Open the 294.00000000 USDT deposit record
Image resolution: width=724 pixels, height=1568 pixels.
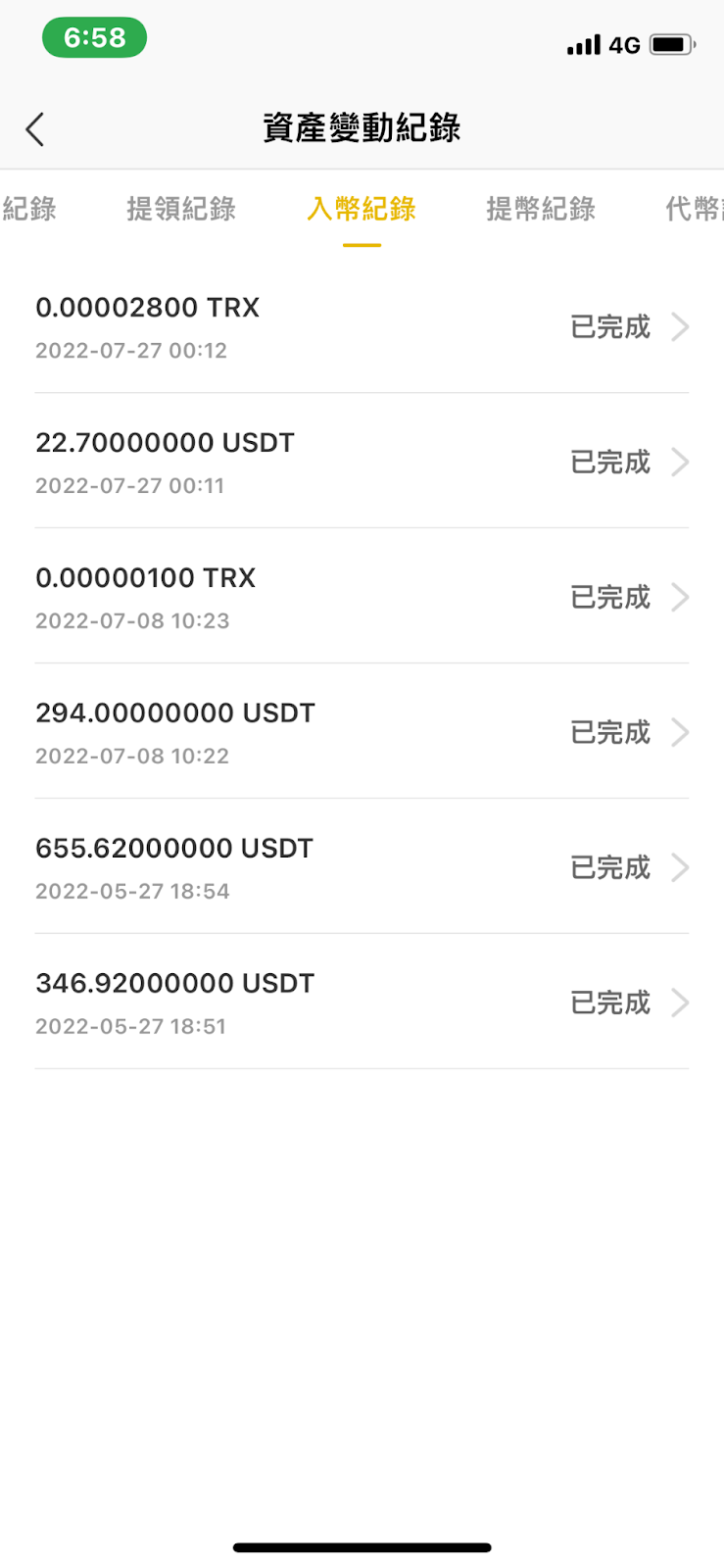[362, 732]
